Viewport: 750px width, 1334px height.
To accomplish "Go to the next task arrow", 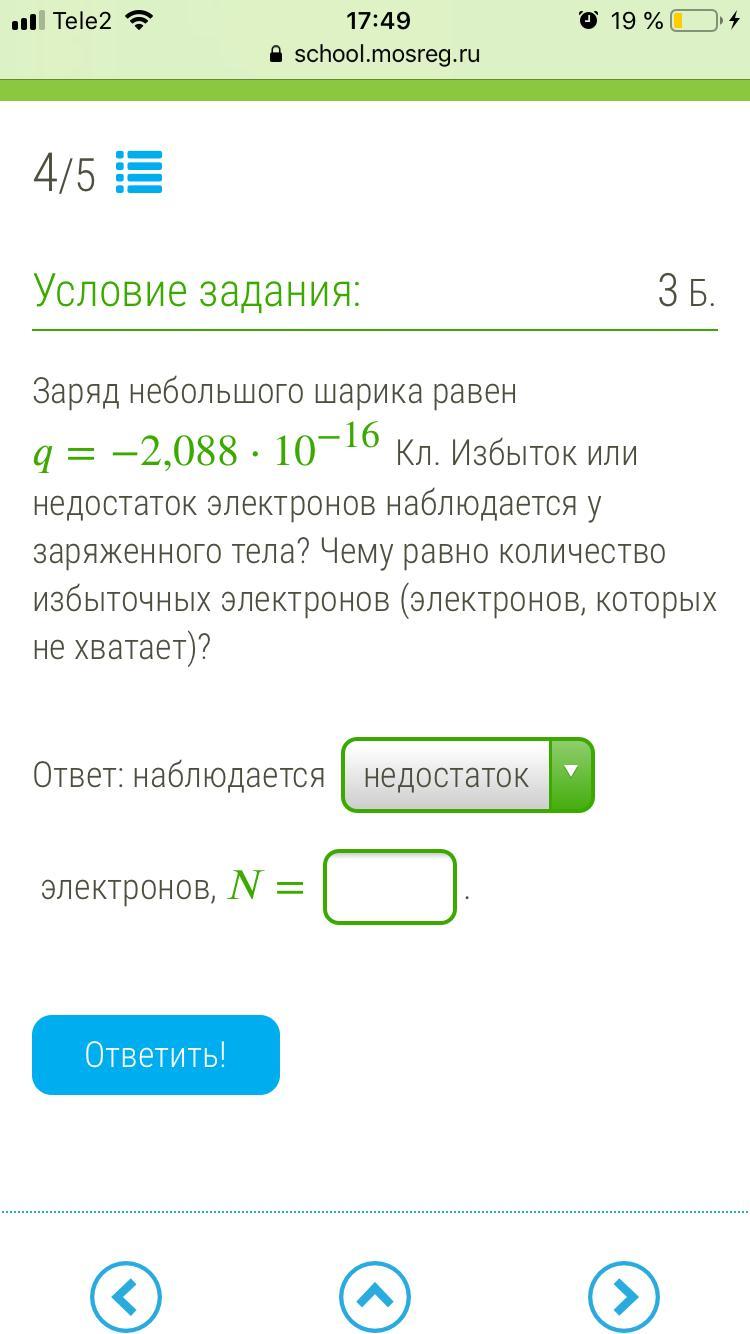I will 624,1297.
